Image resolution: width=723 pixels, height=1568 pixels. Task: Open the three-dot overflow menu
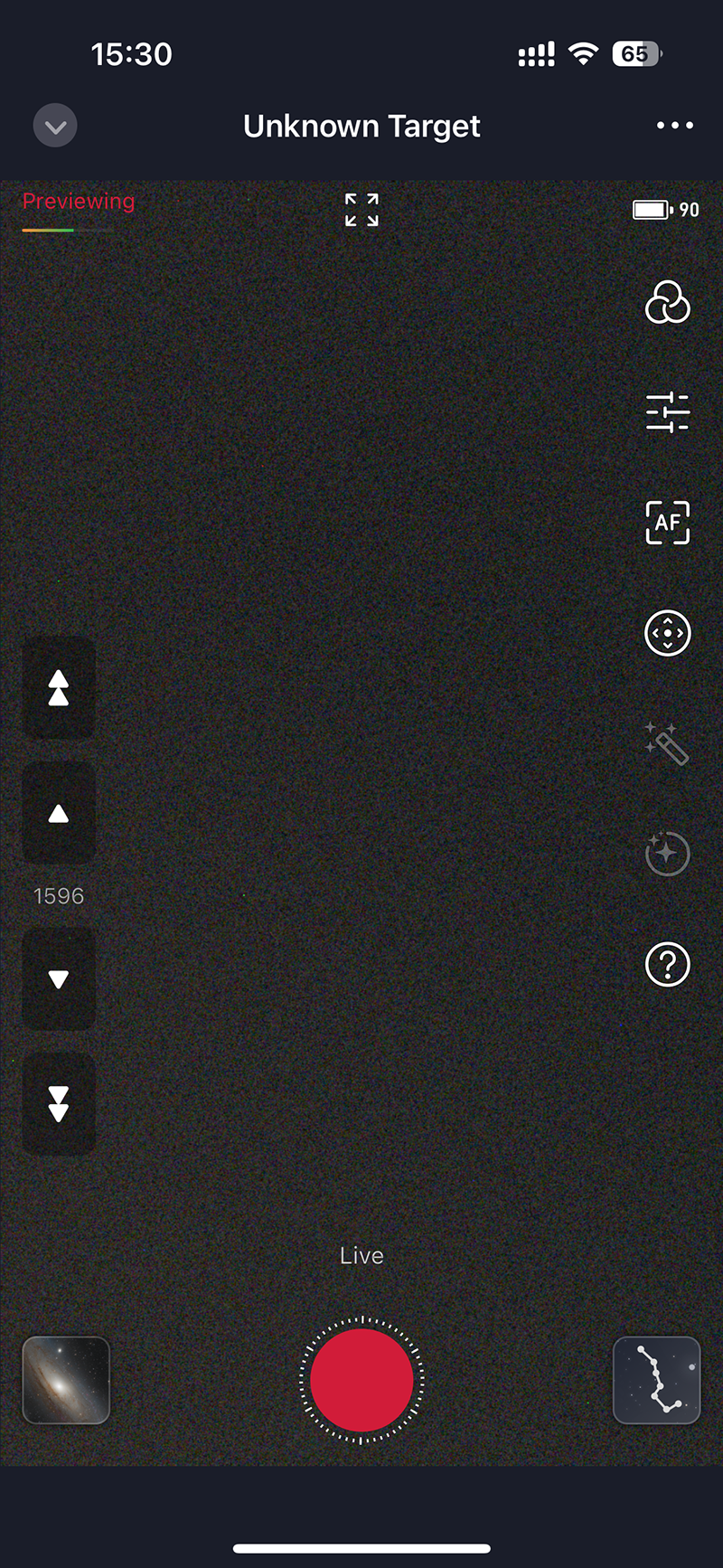pyautogui.click(x=674, y=126)
